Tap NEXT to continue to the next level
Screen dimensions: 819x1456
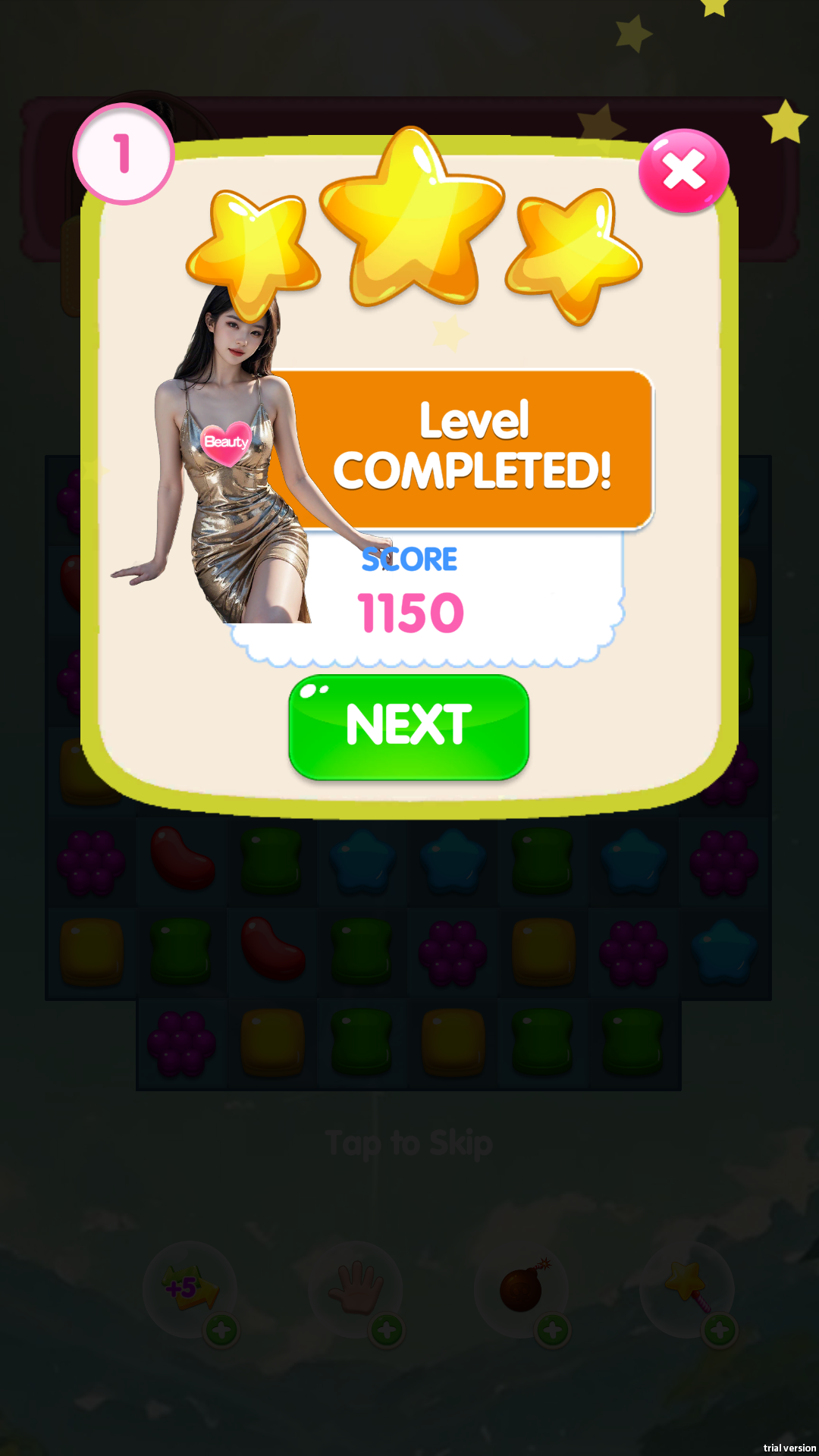[x=409, y=726]
